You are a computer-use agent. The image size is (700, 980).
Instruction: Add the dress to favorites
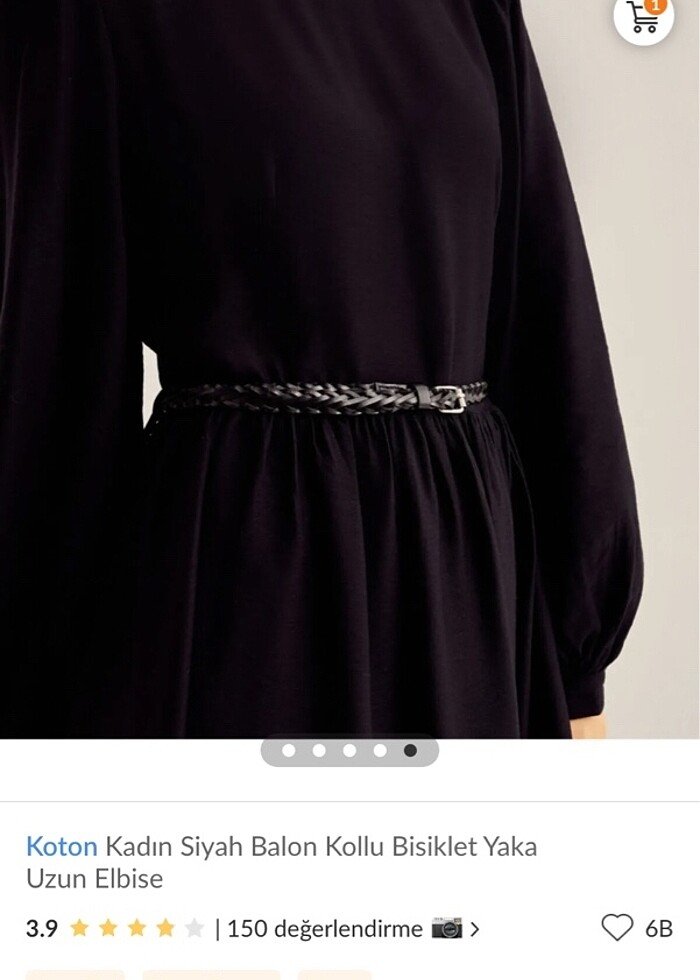[617, 928]
